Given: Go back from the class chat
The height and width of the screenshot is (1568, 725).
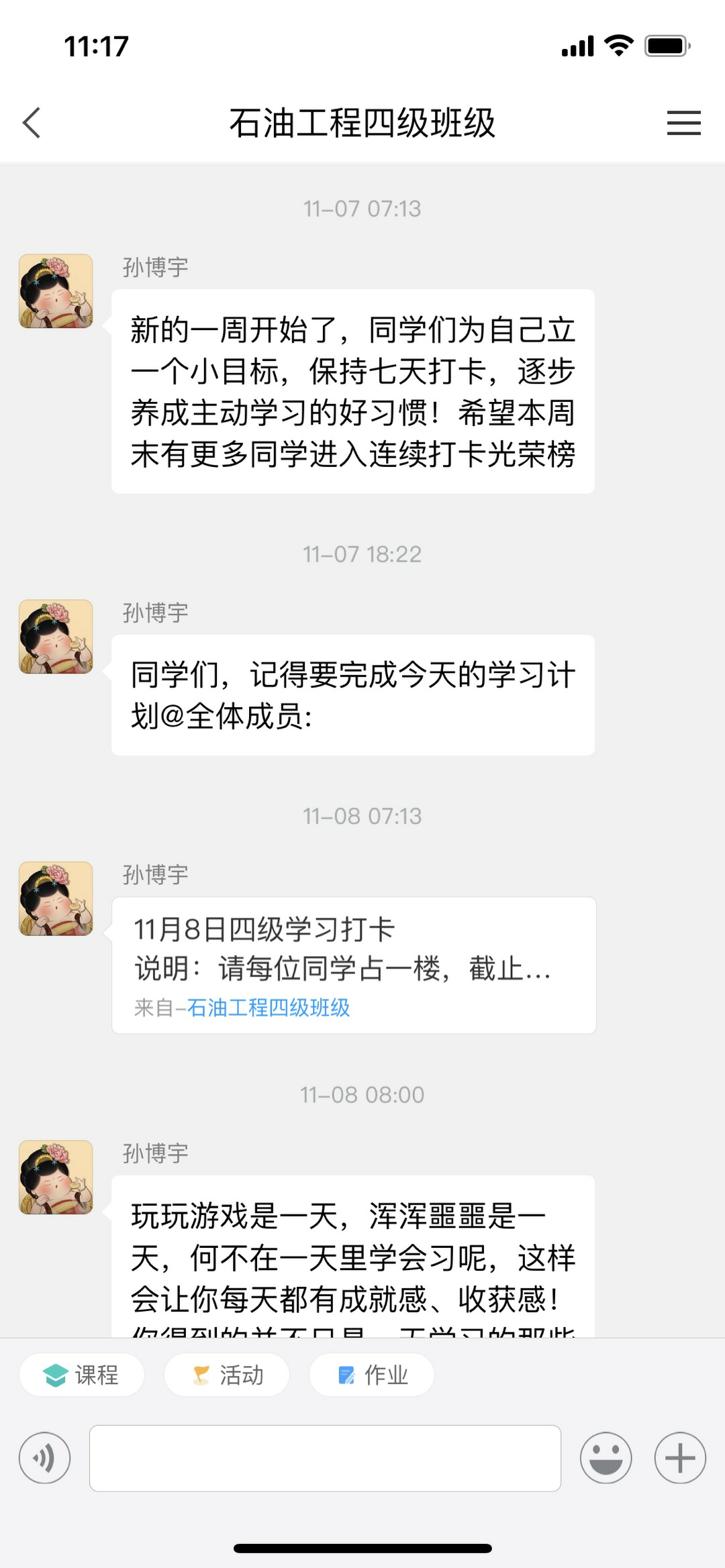Looking at the screenshot, I should point(32,123).
